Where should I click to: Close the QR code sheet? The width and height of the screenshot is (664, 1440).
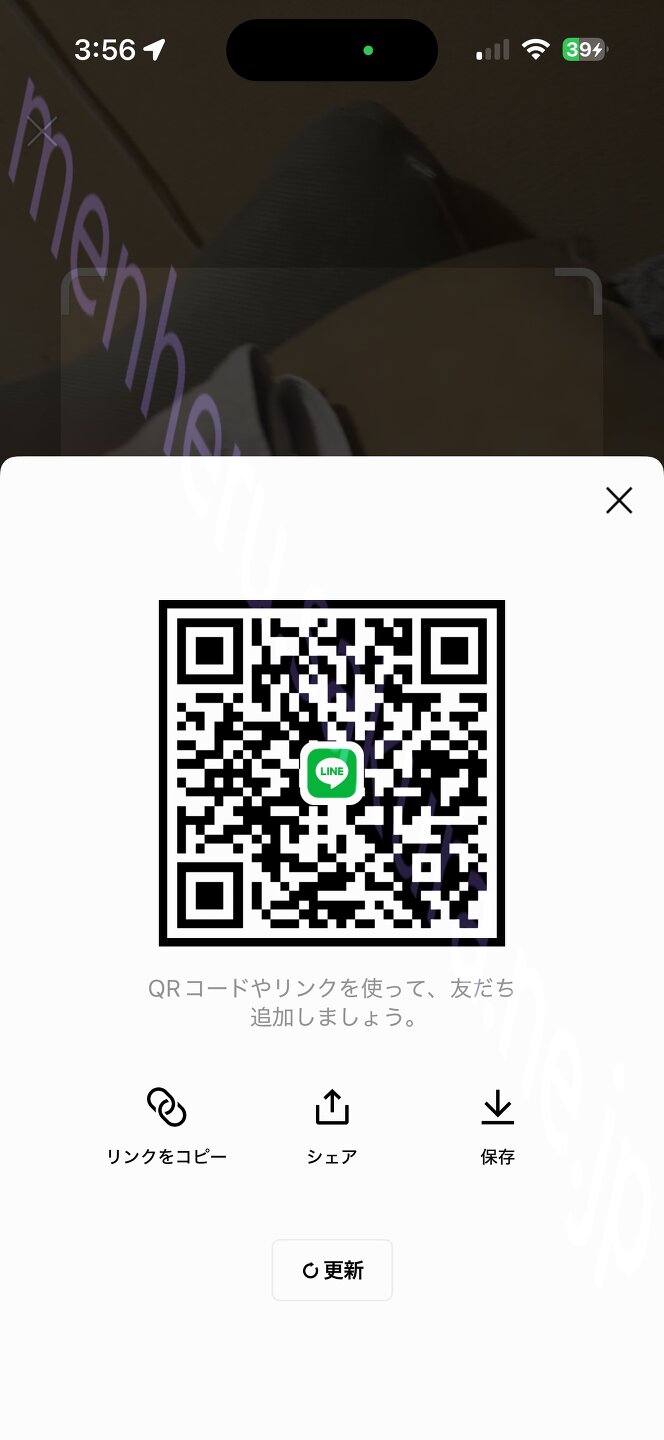pos(619,500)
